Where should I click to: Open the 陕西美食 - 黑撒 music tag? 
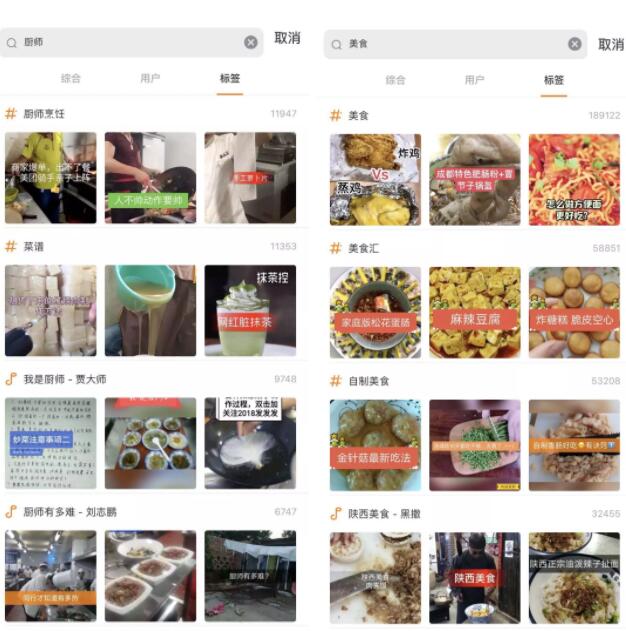[x=386, y=514]
